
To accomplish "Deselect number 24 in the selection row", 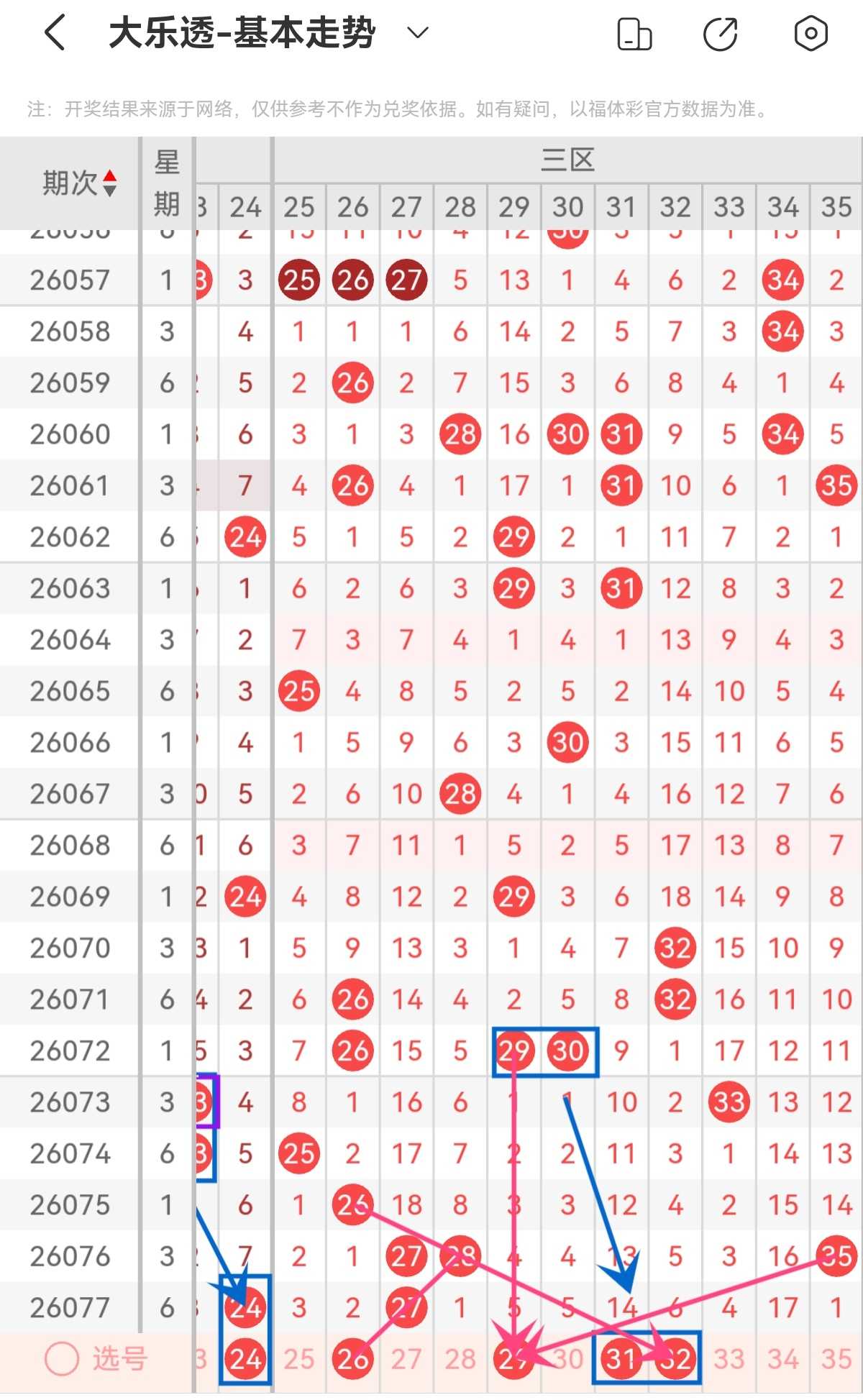I will (245, 1359).
